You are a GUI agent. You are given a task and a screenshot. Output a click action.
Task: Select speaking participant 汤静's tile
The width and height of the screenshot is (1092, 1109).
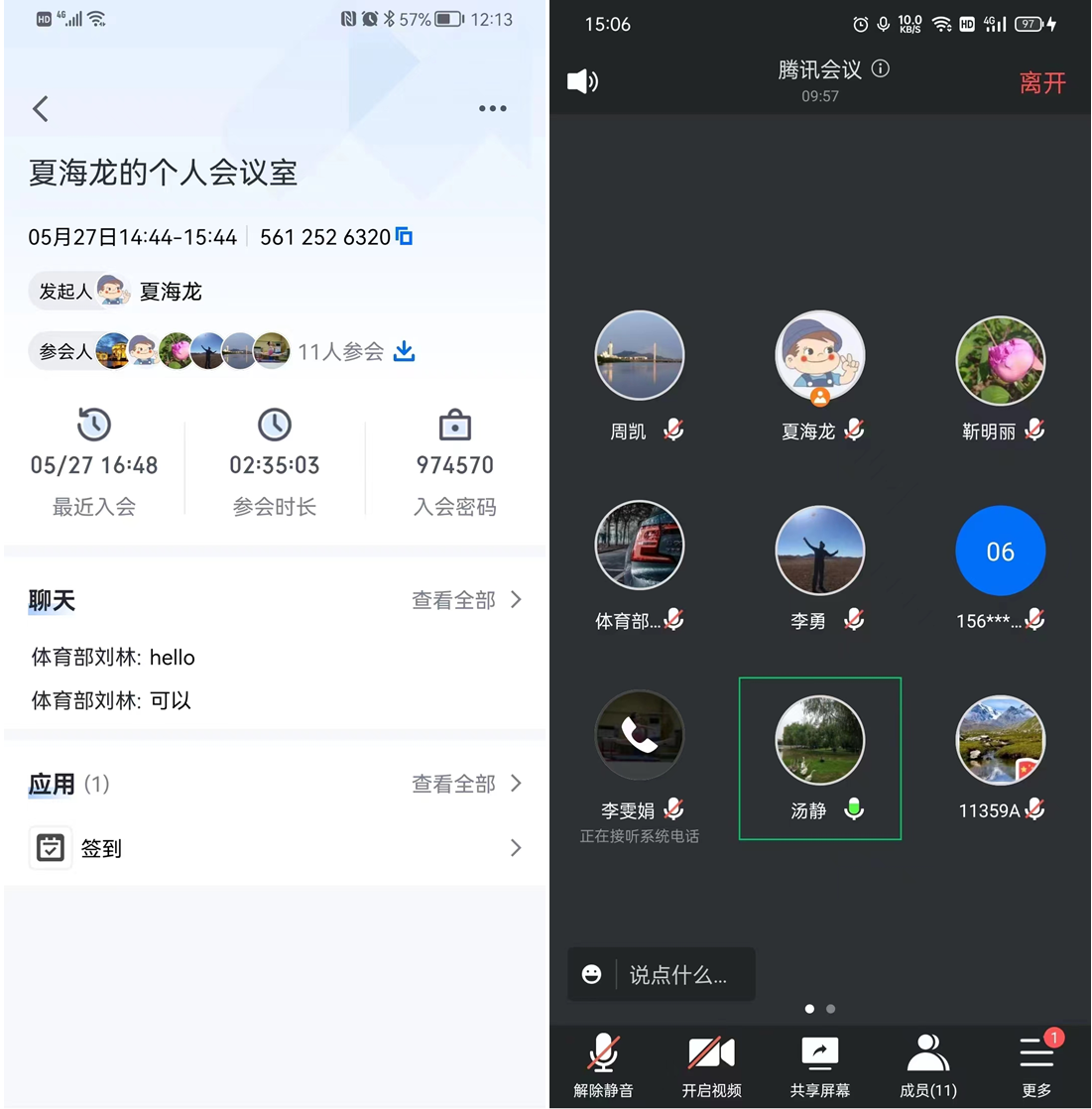pos(819,759)
